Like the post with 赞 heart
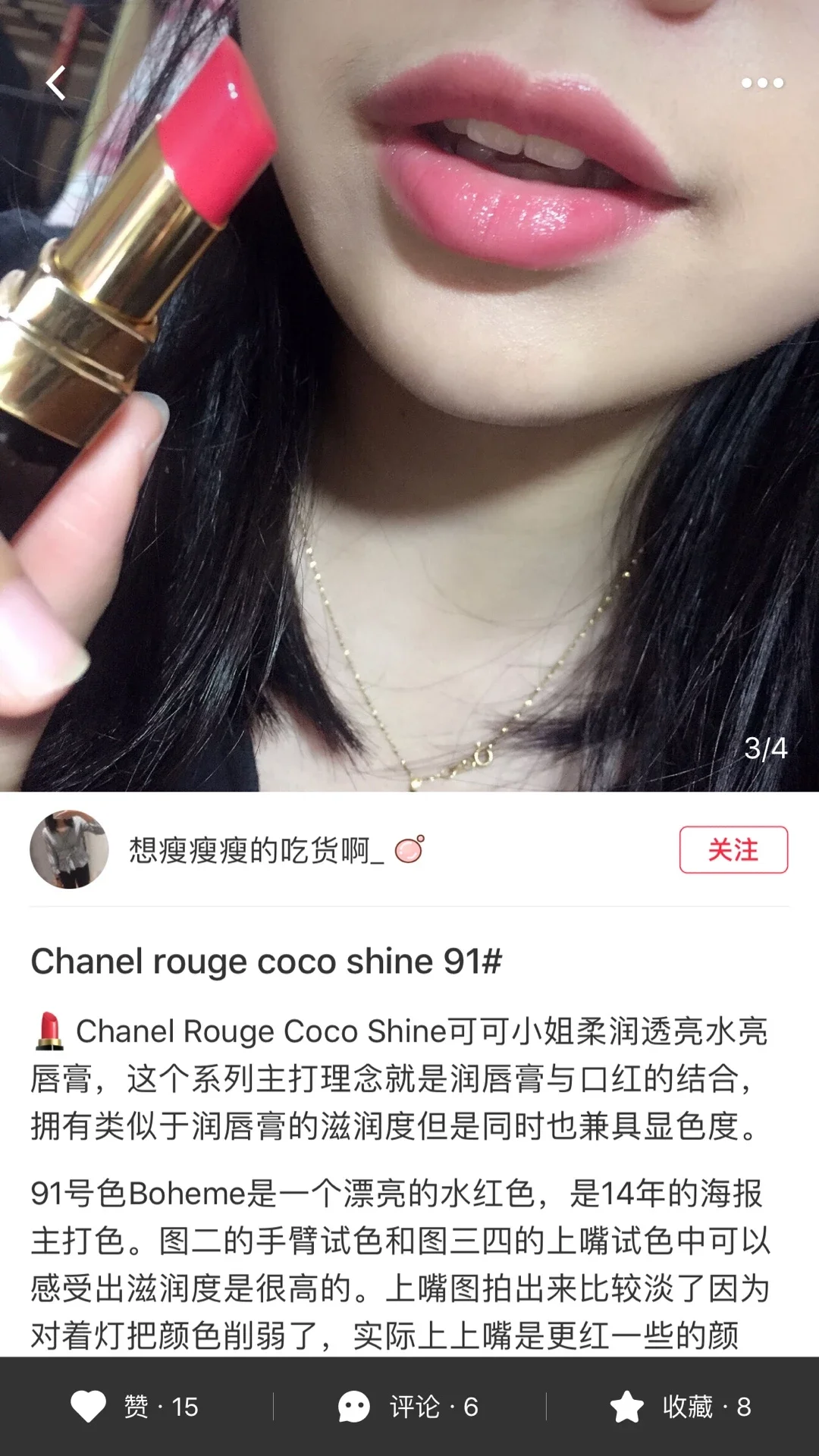819x1456 pixels. pos(134,1407)
